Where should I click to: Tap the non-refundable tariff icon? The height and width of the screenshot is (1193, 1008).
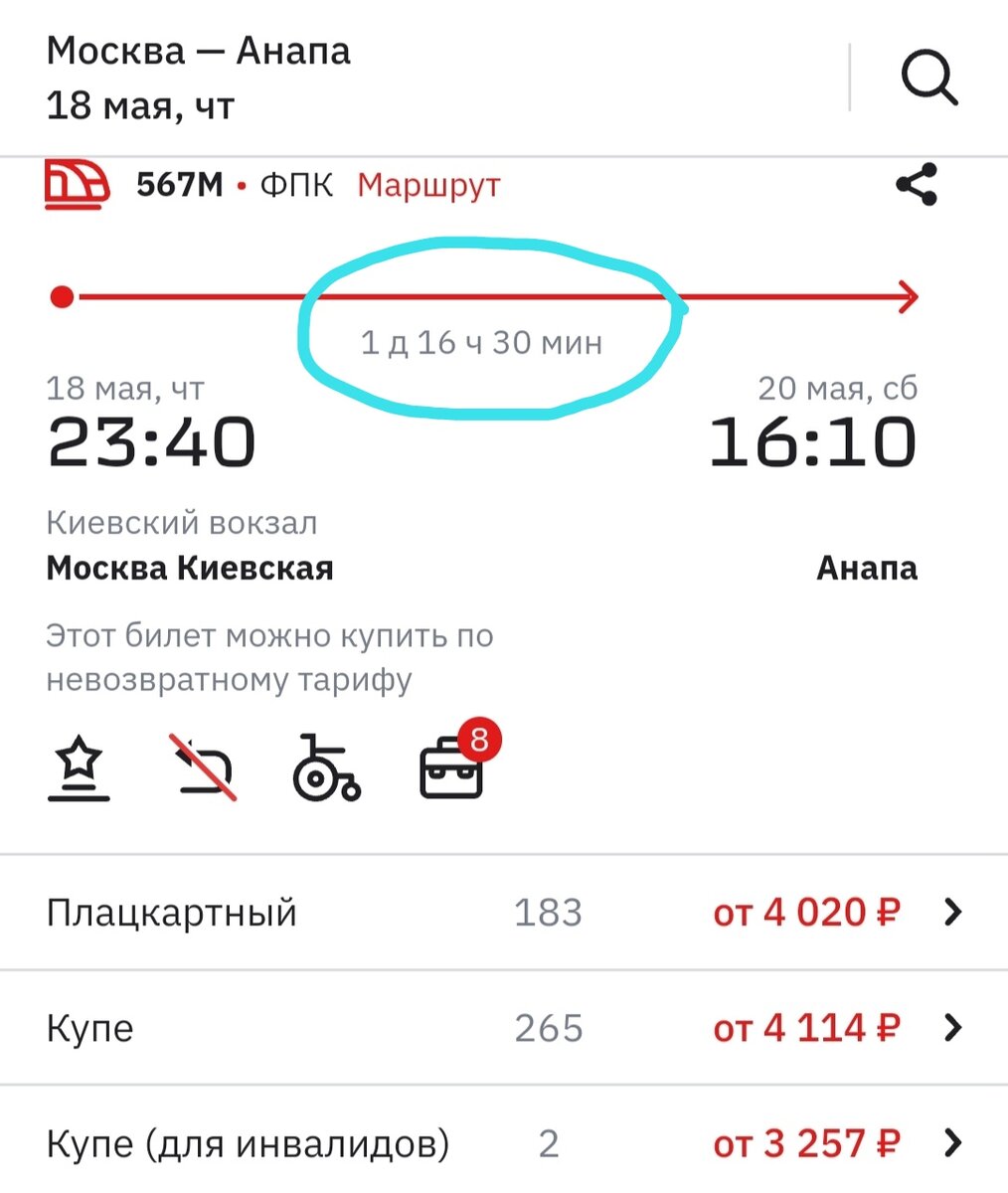203,768
